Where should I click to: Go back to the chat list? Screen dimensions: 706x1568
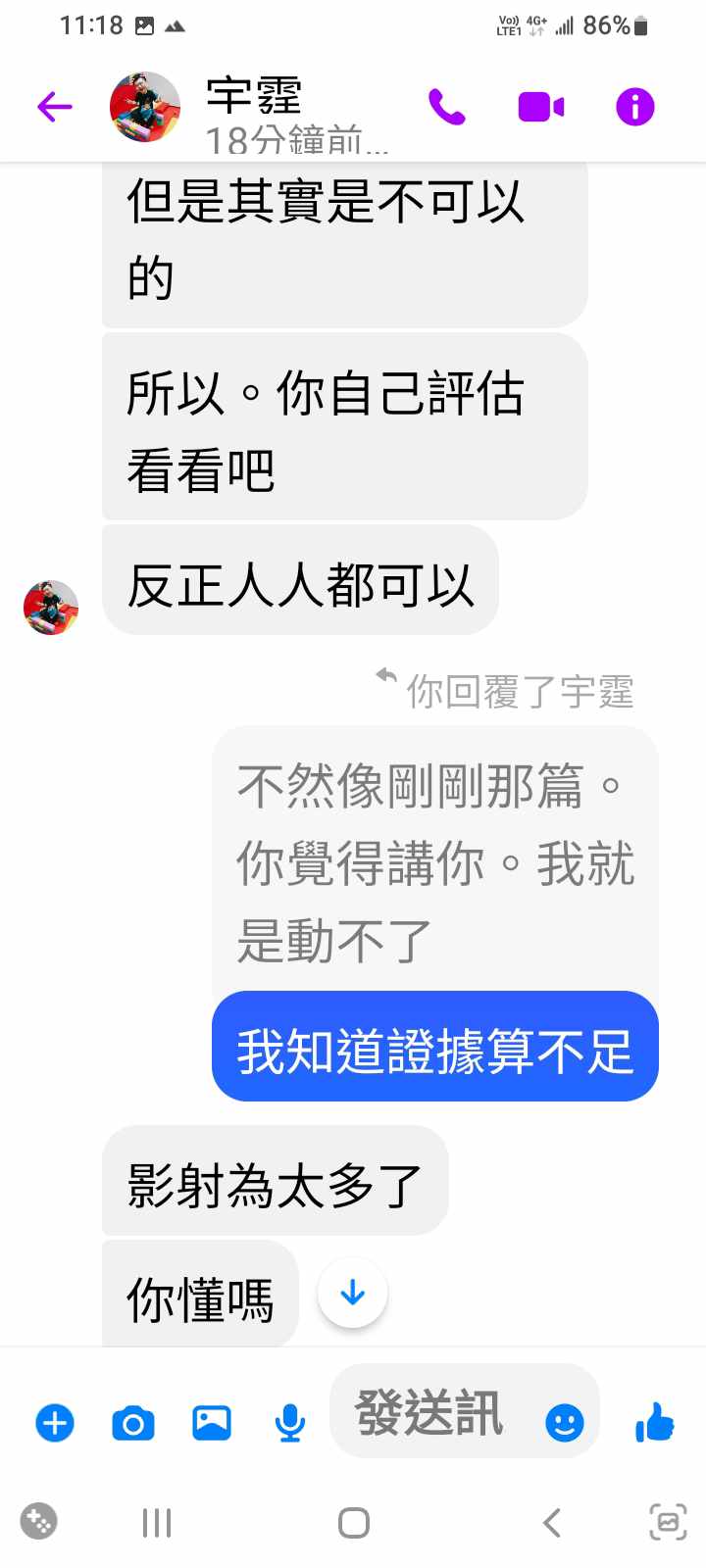pos(55,106)
